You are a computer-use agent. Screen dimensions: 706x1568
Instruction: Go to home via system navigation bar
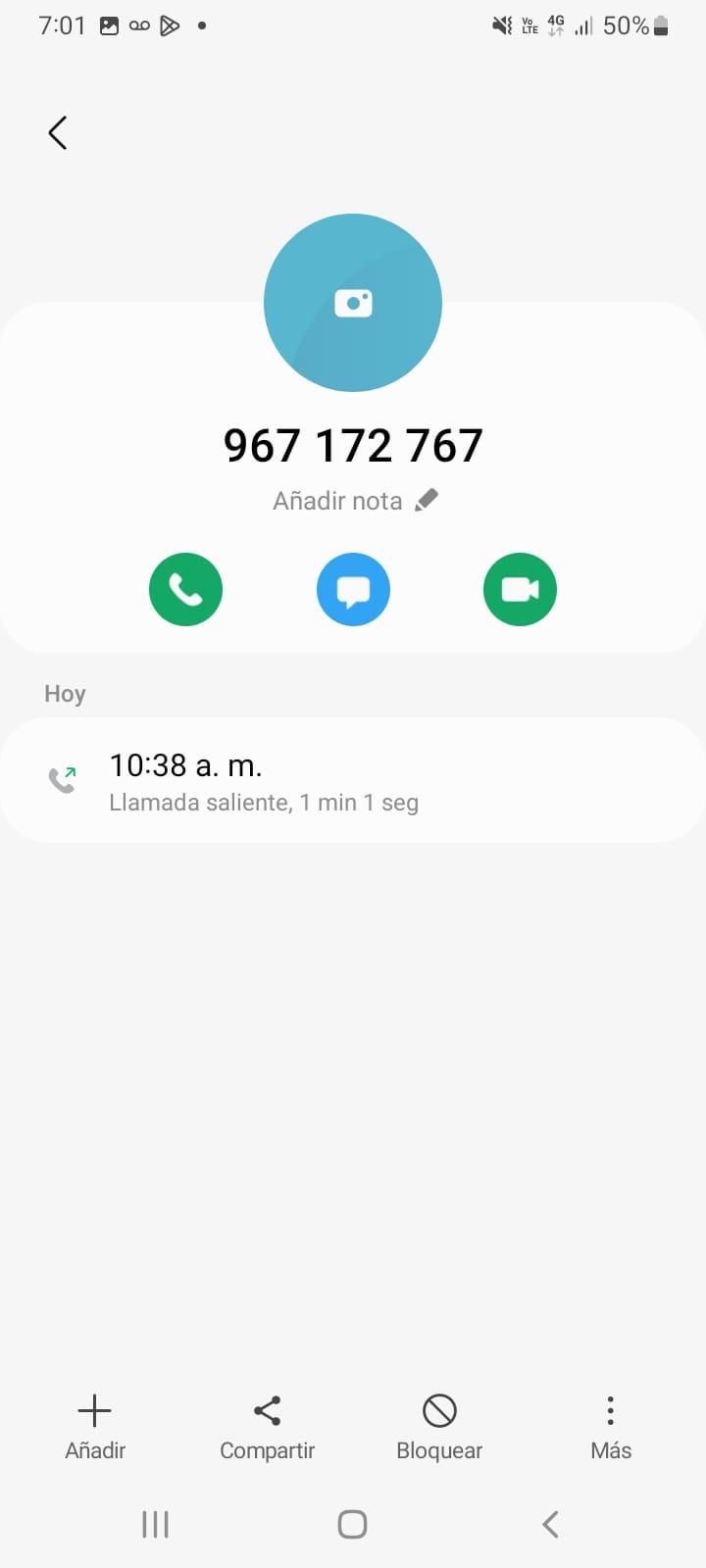click(x=352, y=1524)
